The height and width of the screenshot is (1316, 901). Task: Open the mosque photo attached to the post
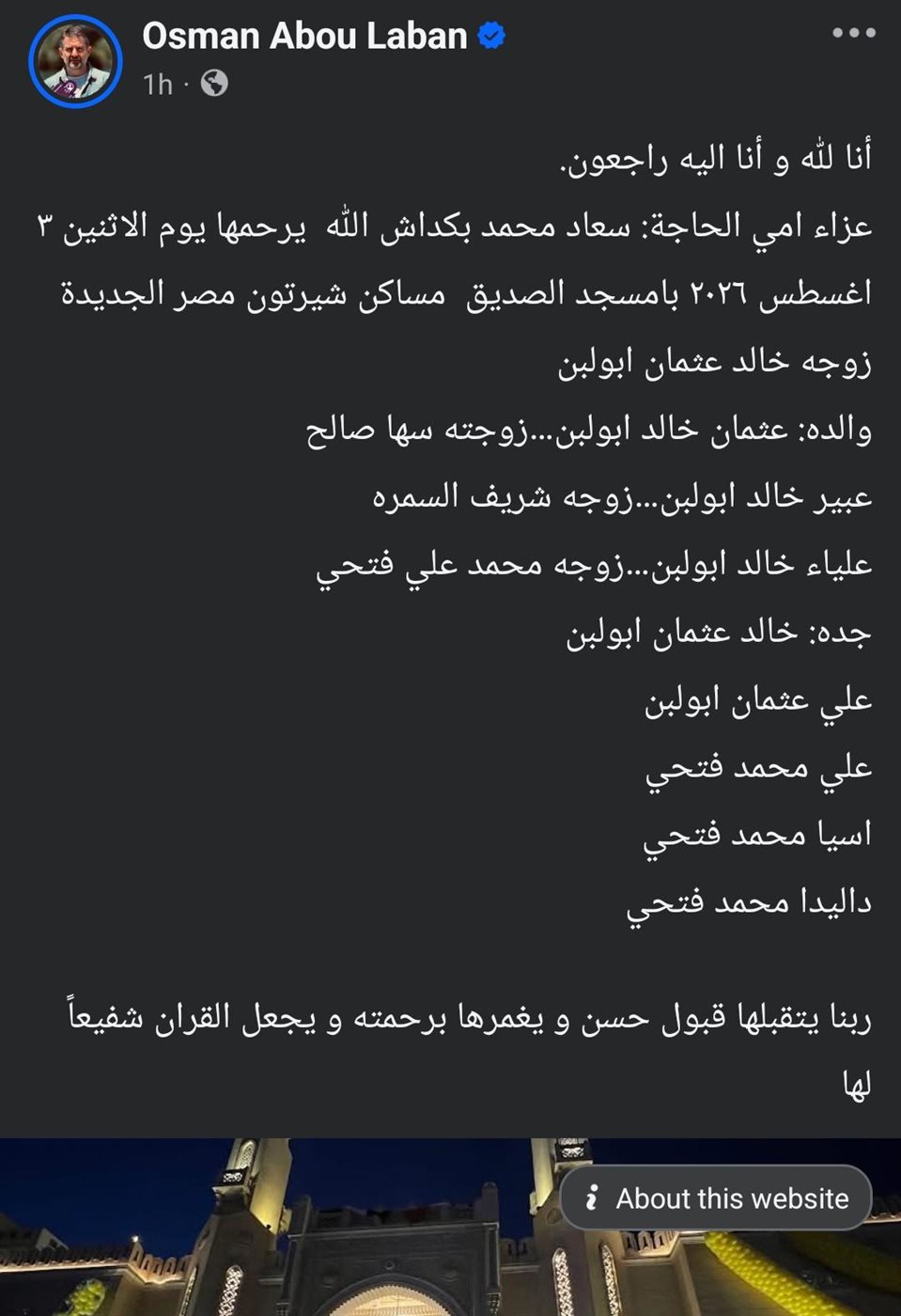(450, 1227)
